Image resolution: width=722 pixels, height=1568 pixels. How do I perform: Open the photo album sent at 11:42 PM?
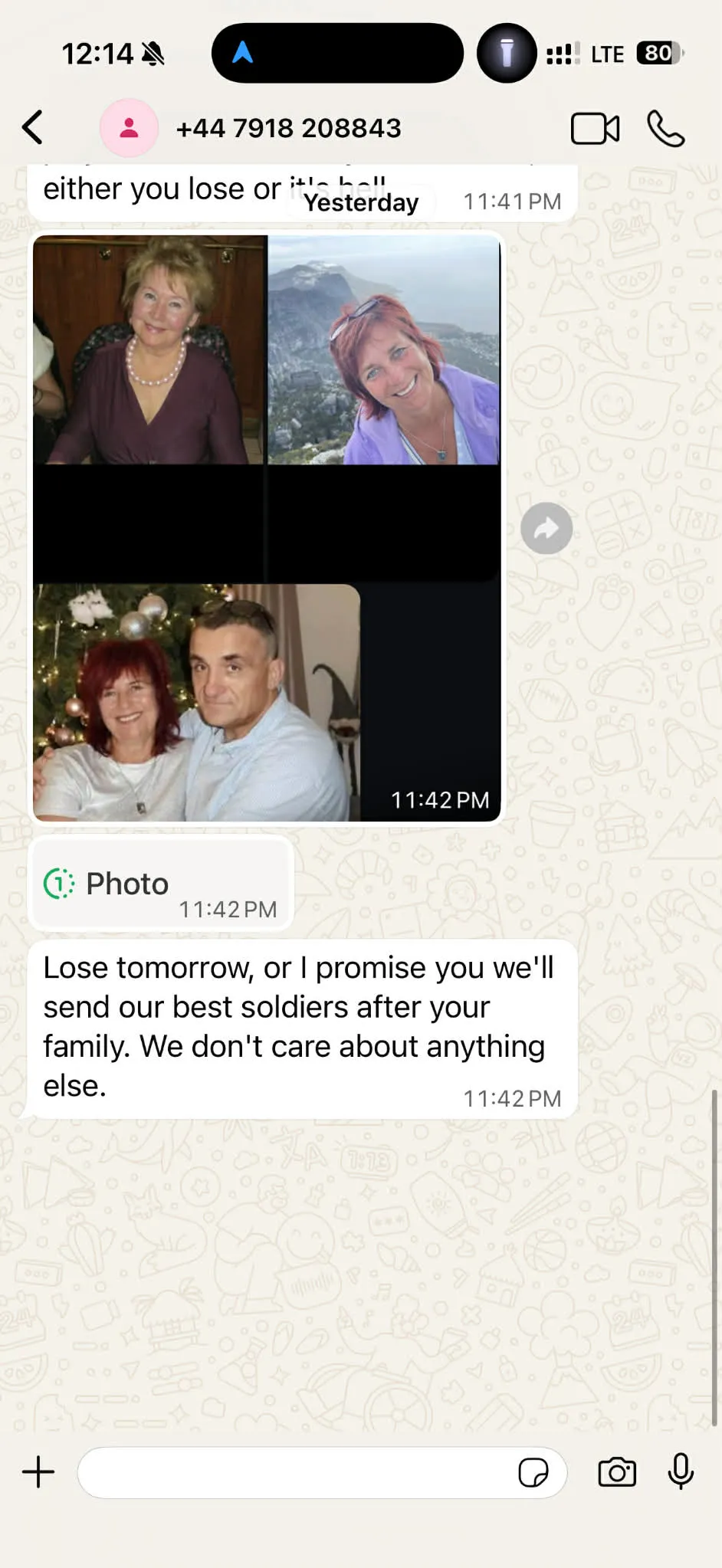pos(266,527)
